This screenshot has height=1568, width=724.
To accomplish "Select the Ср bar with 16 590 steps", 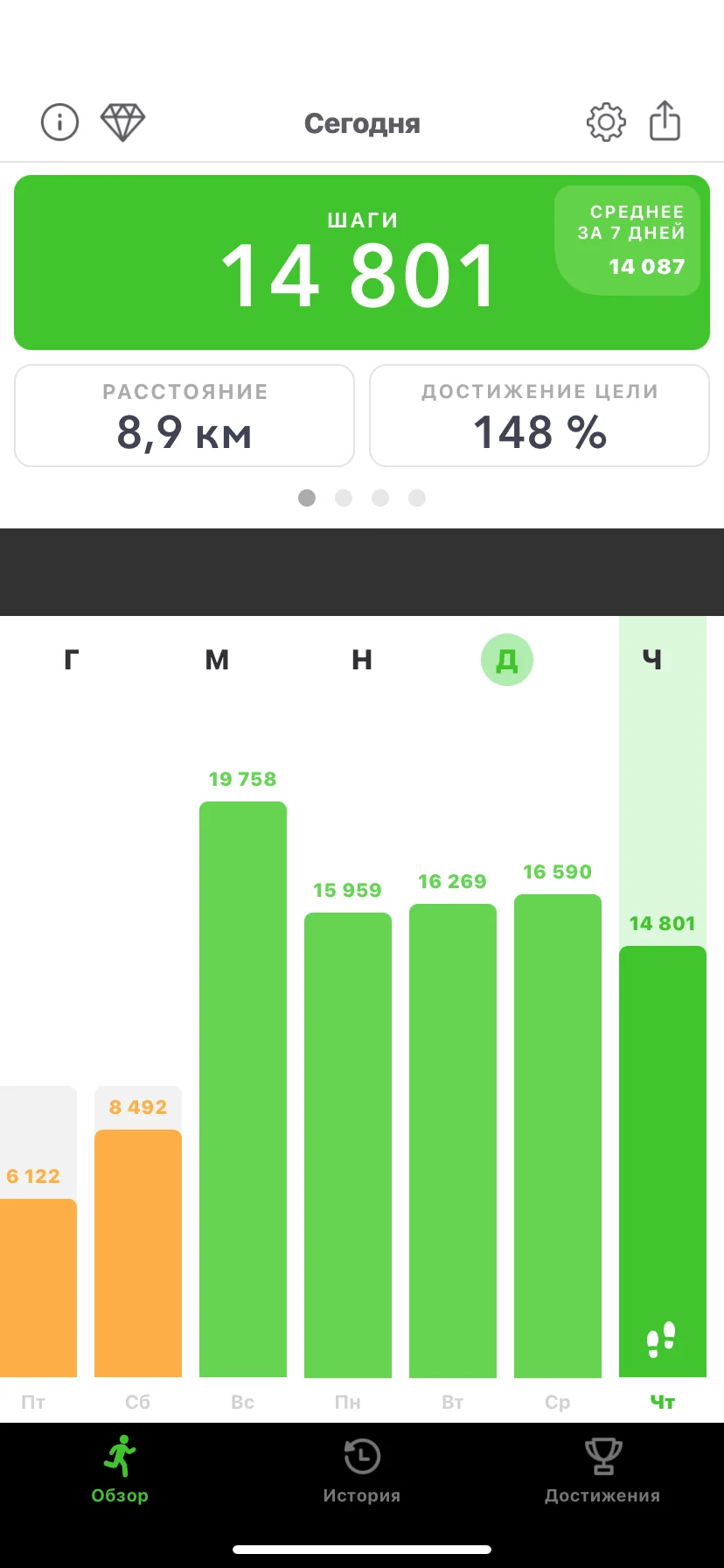I will (x=558, y=1137).
